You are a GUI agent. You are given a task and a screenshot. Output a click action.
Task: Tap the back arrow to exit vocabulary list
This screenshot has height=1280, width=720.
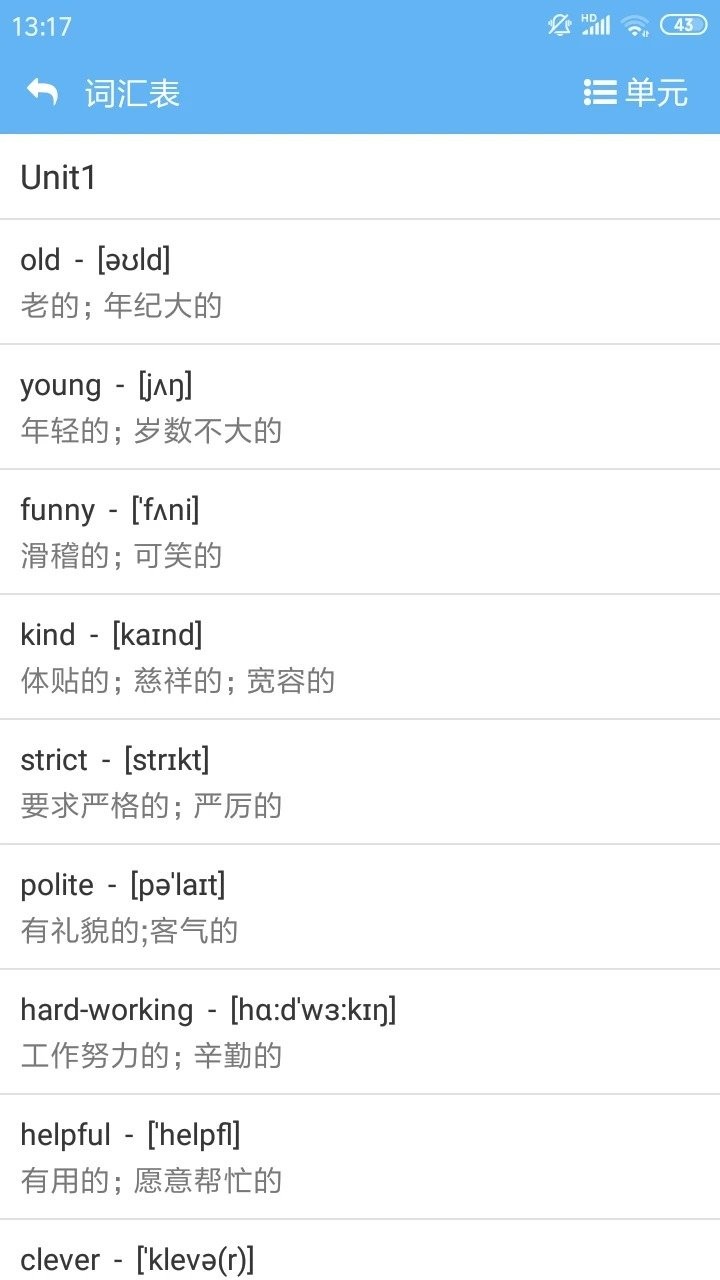tap(41, 91)
